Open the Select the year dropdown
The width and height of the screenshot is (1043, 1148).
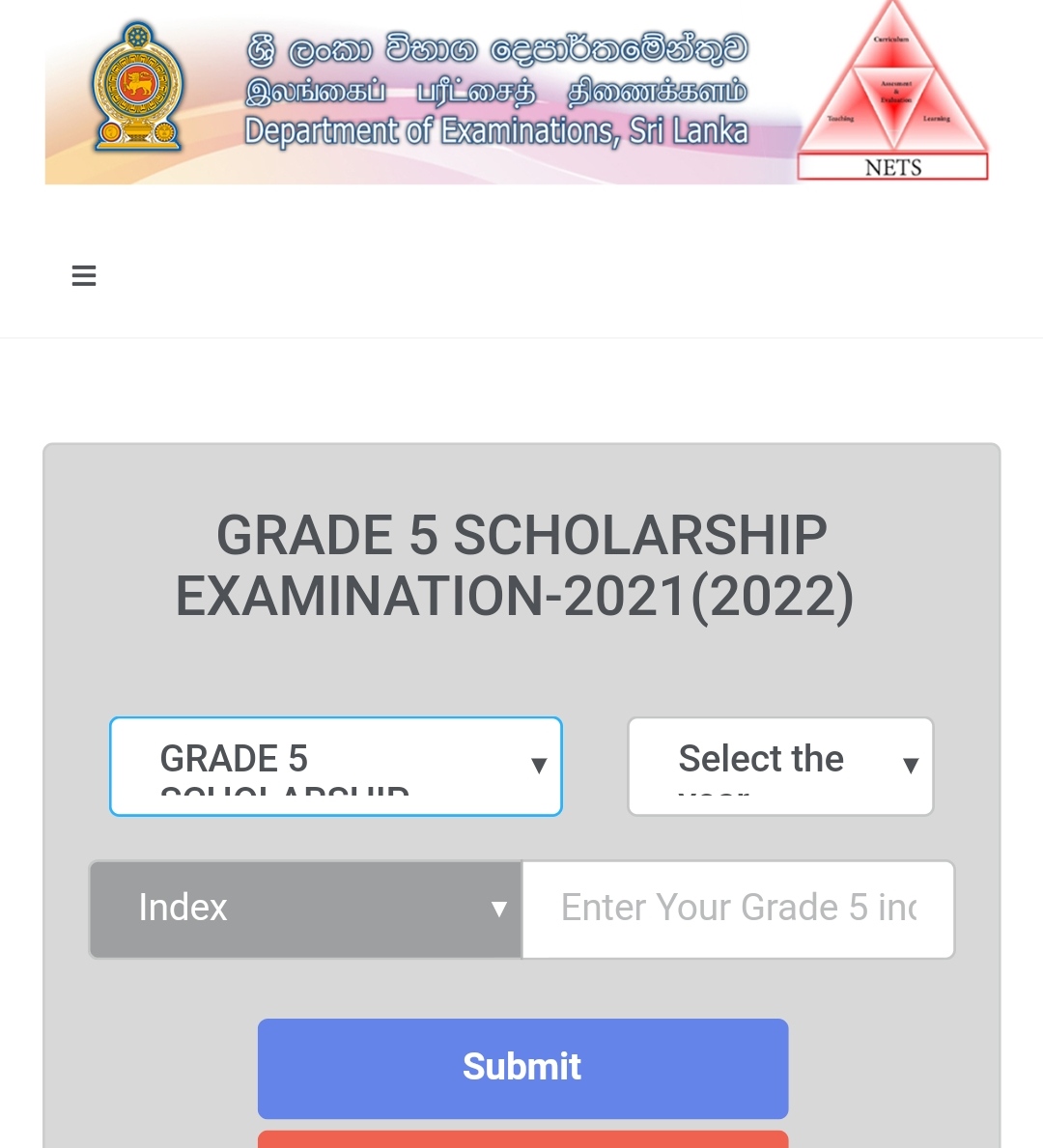tap(780, 767)
